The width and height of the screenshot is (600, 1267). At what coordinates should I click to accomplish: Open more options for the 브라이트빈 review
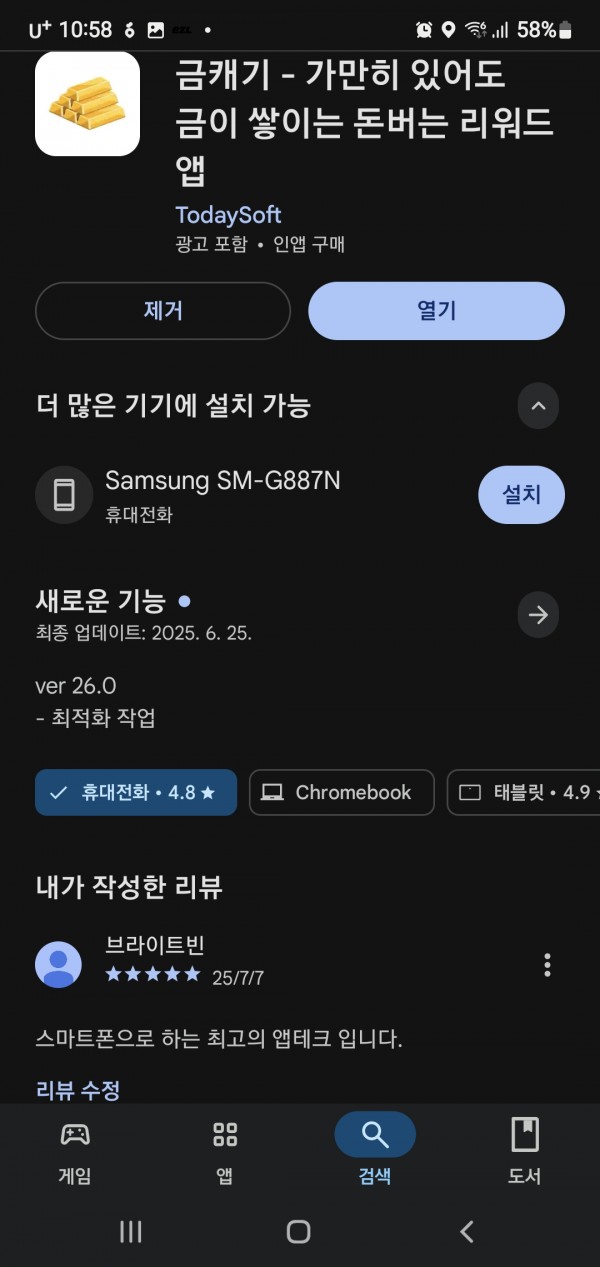[547, 965]
